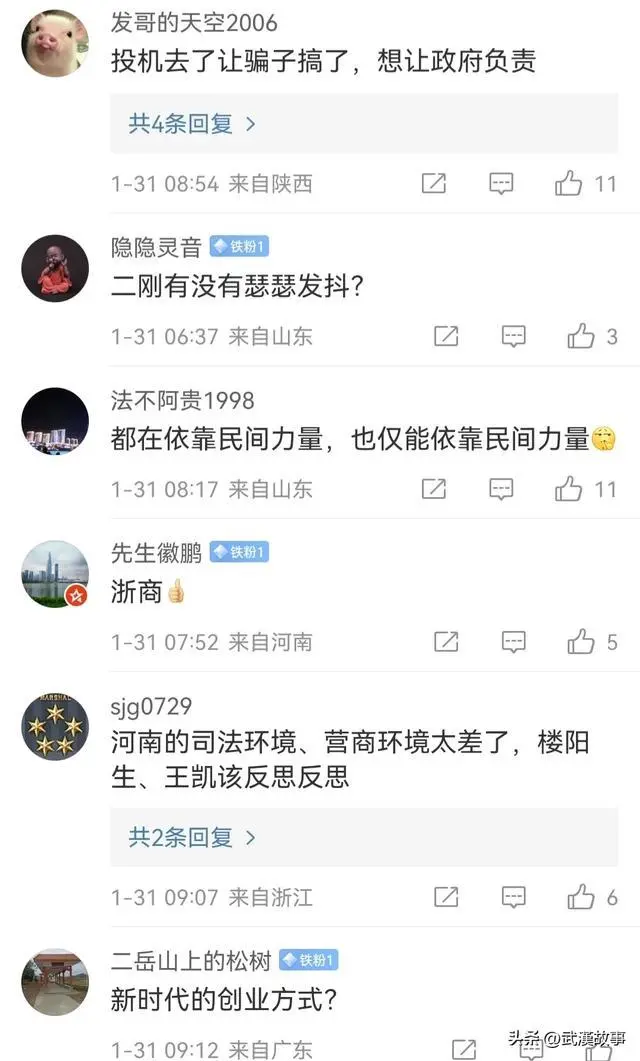Open 先生徽鹏's profile avatar
Image resolution: width=640 pixels, height=1061 pixels.
tap(55, 574)
